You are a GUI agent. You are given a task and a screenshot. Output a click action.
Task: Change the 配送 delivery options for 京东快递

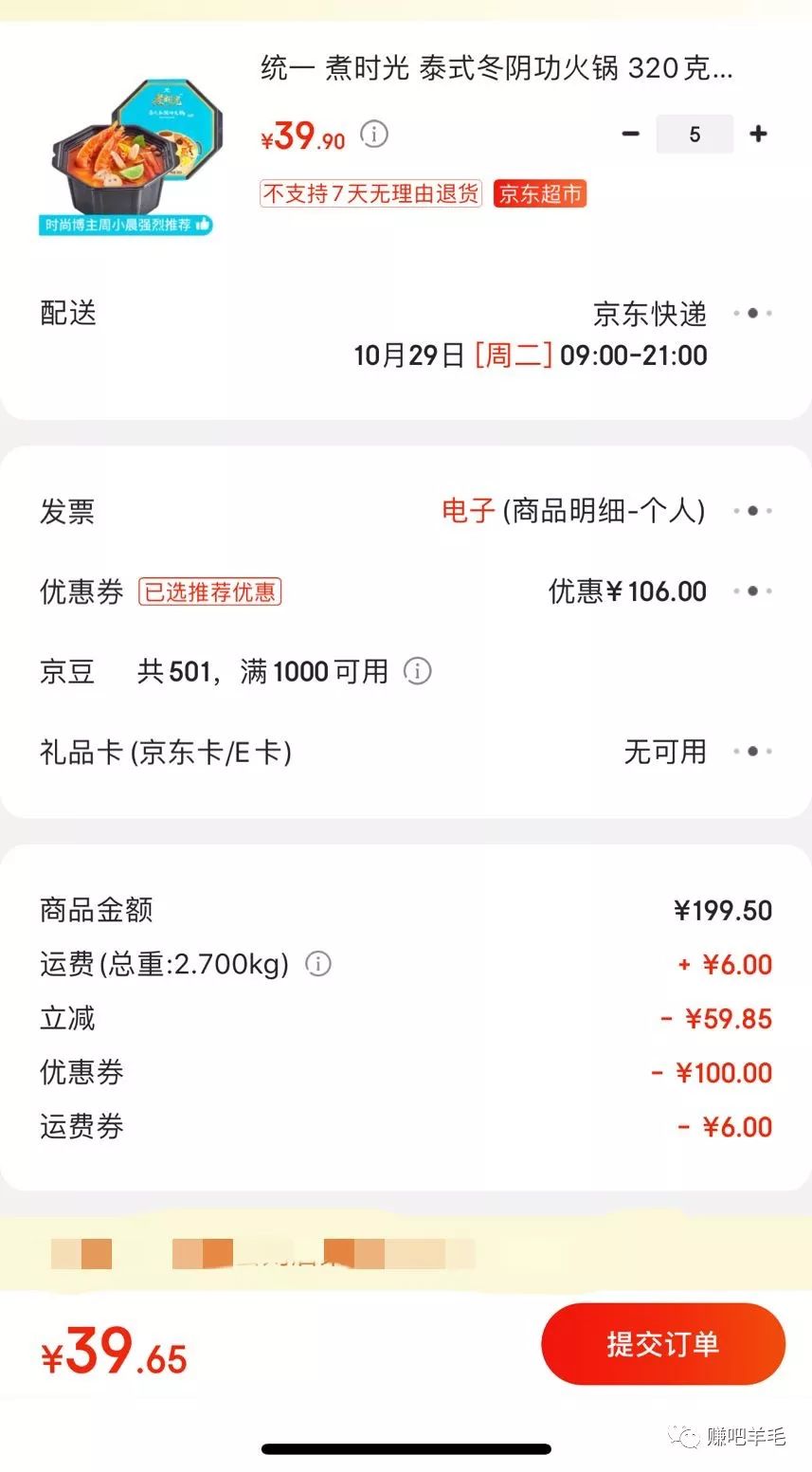[406, 334]
